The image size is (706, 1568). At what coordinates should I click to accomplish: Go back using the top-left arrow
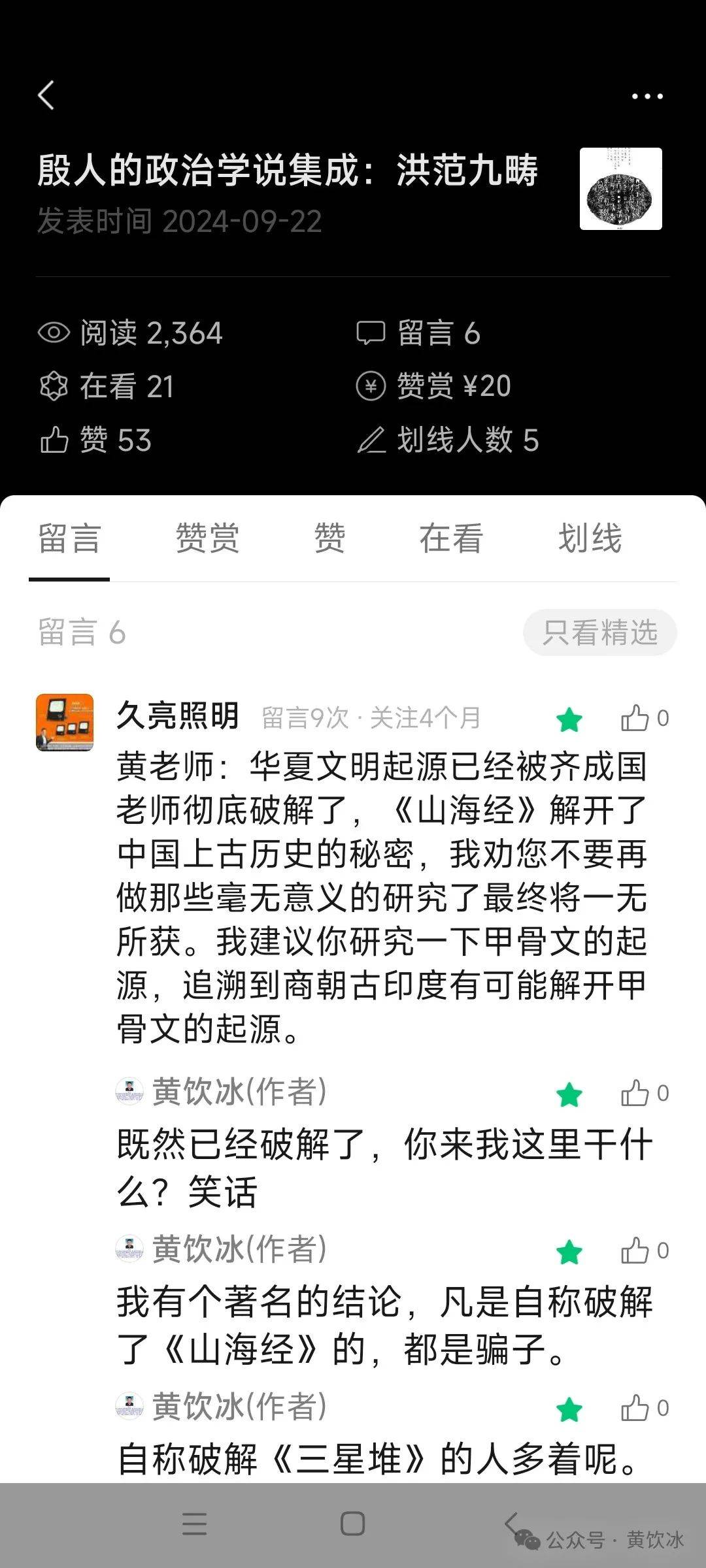[46, 95]
